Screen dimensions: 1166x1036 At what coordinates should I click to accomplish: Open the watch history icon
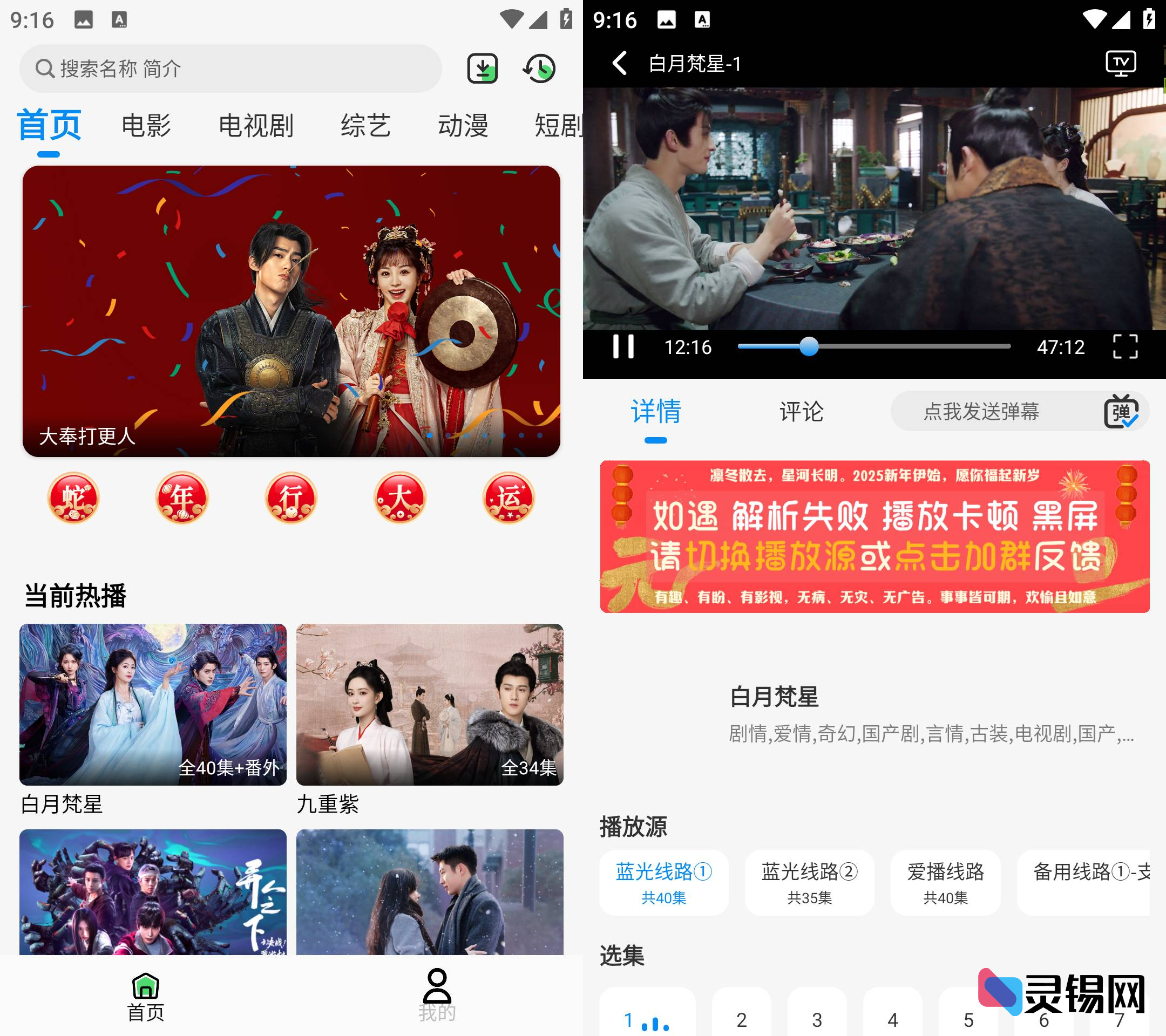click(539, 69)
